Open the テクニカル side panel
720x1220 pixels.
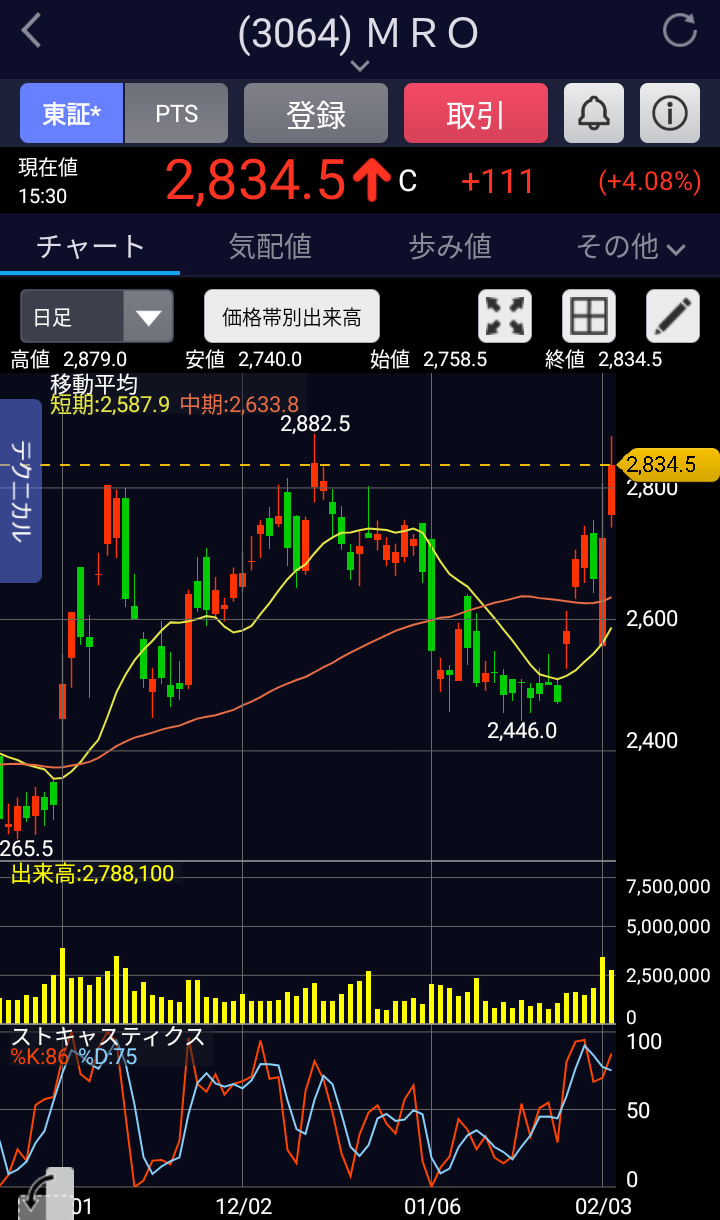pyautogui.click(x=19, y=490)
